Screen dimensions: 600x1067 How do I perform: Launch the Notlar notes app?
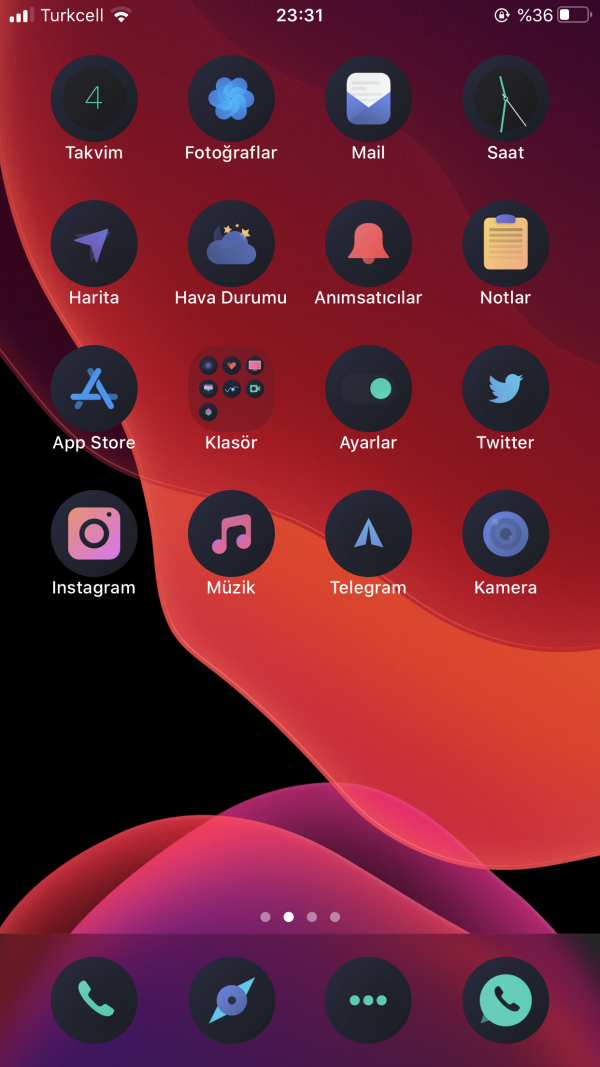[x=505, y=244]
